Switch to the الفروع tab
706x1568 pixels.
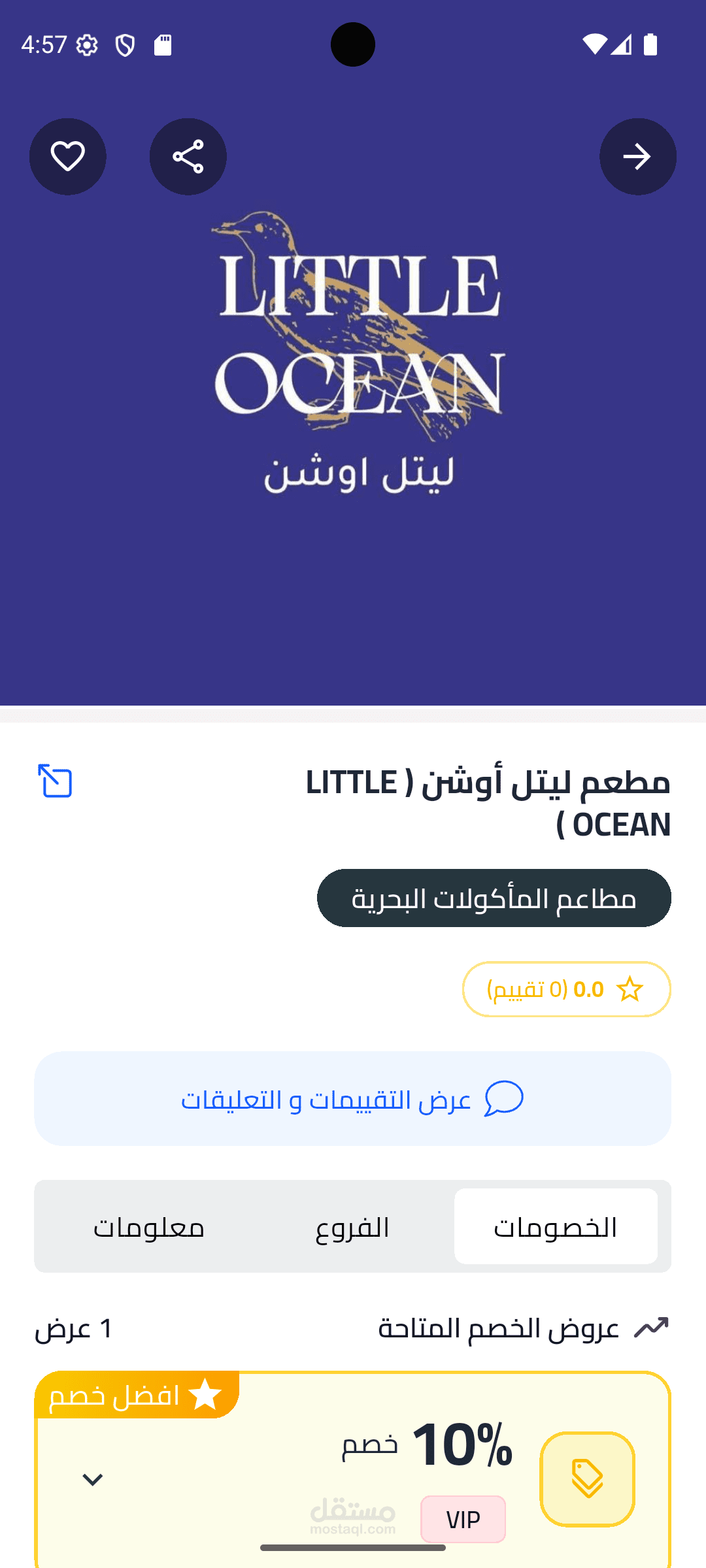tap(352, 1226)
